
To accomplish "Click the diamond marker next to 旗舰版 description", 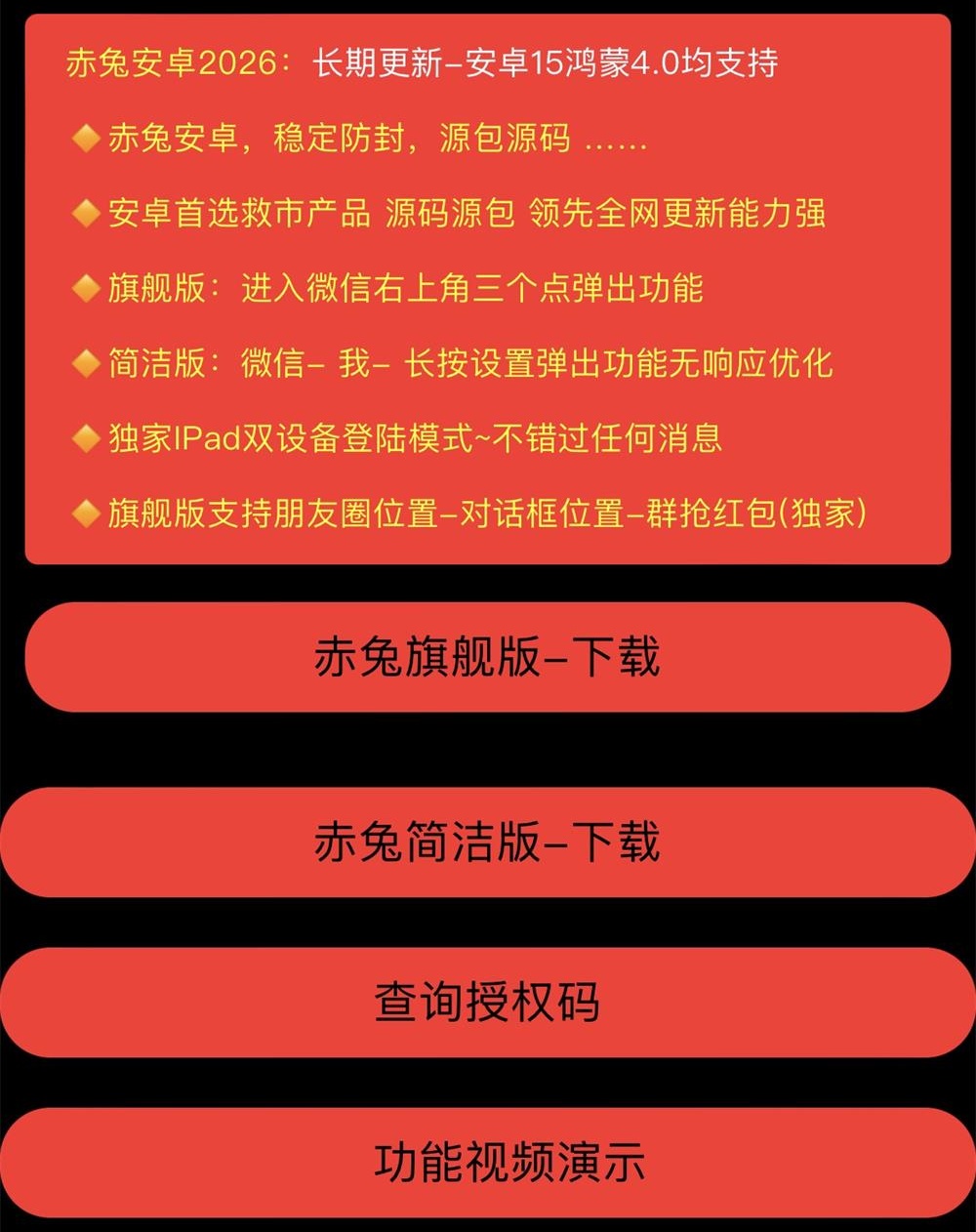I will click(x=85, y=289).
